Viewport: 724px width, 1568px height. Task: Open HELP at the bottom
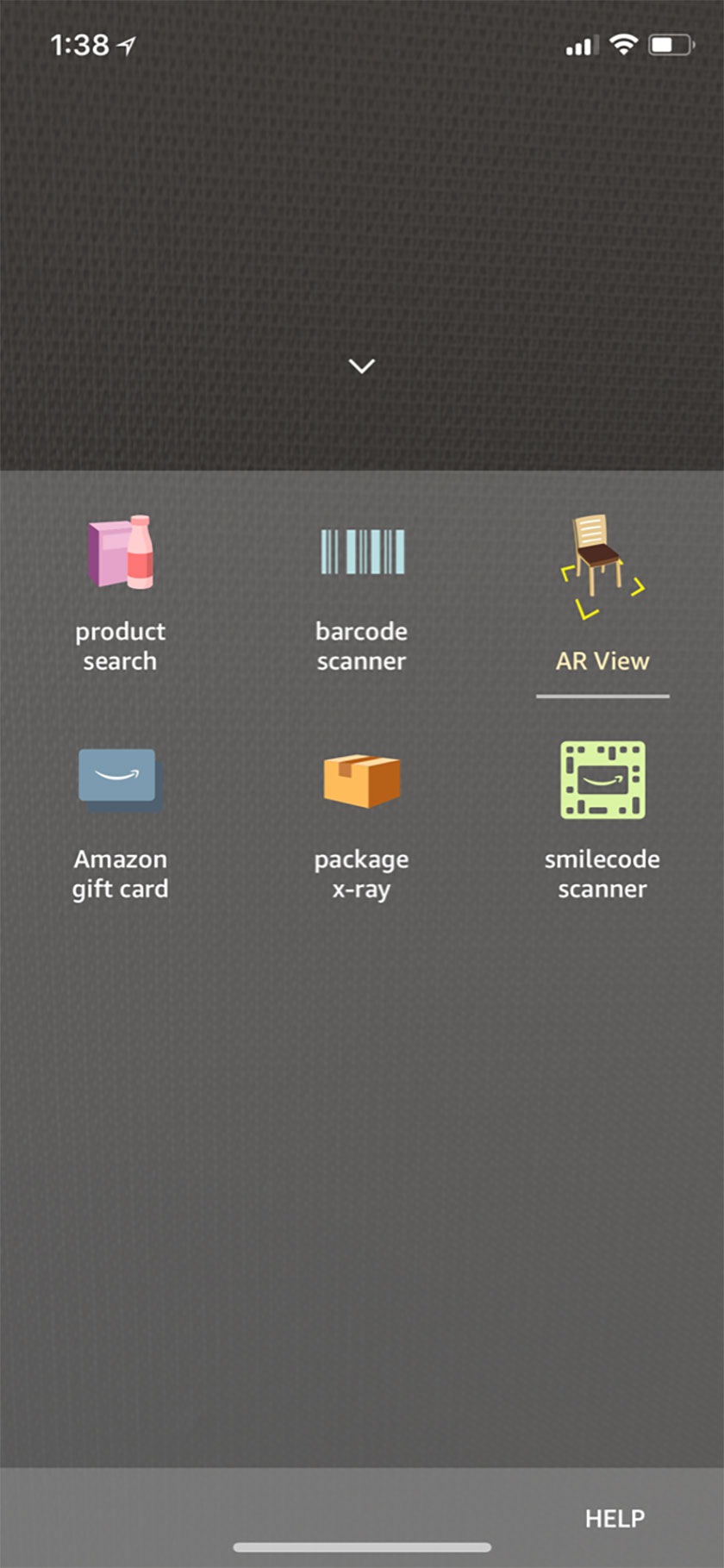tap(614, 1519)
